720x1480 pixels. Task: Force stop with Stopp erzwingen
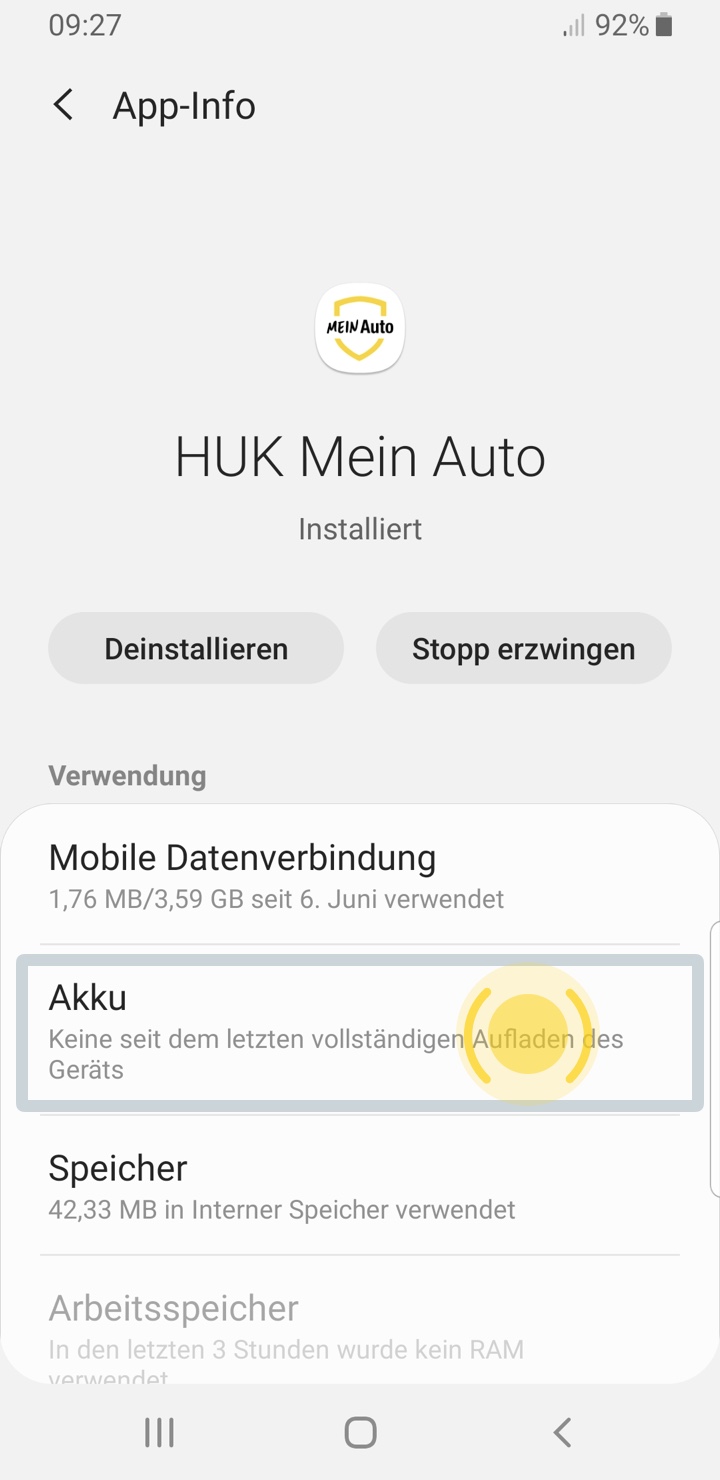[x=523, y=649]
